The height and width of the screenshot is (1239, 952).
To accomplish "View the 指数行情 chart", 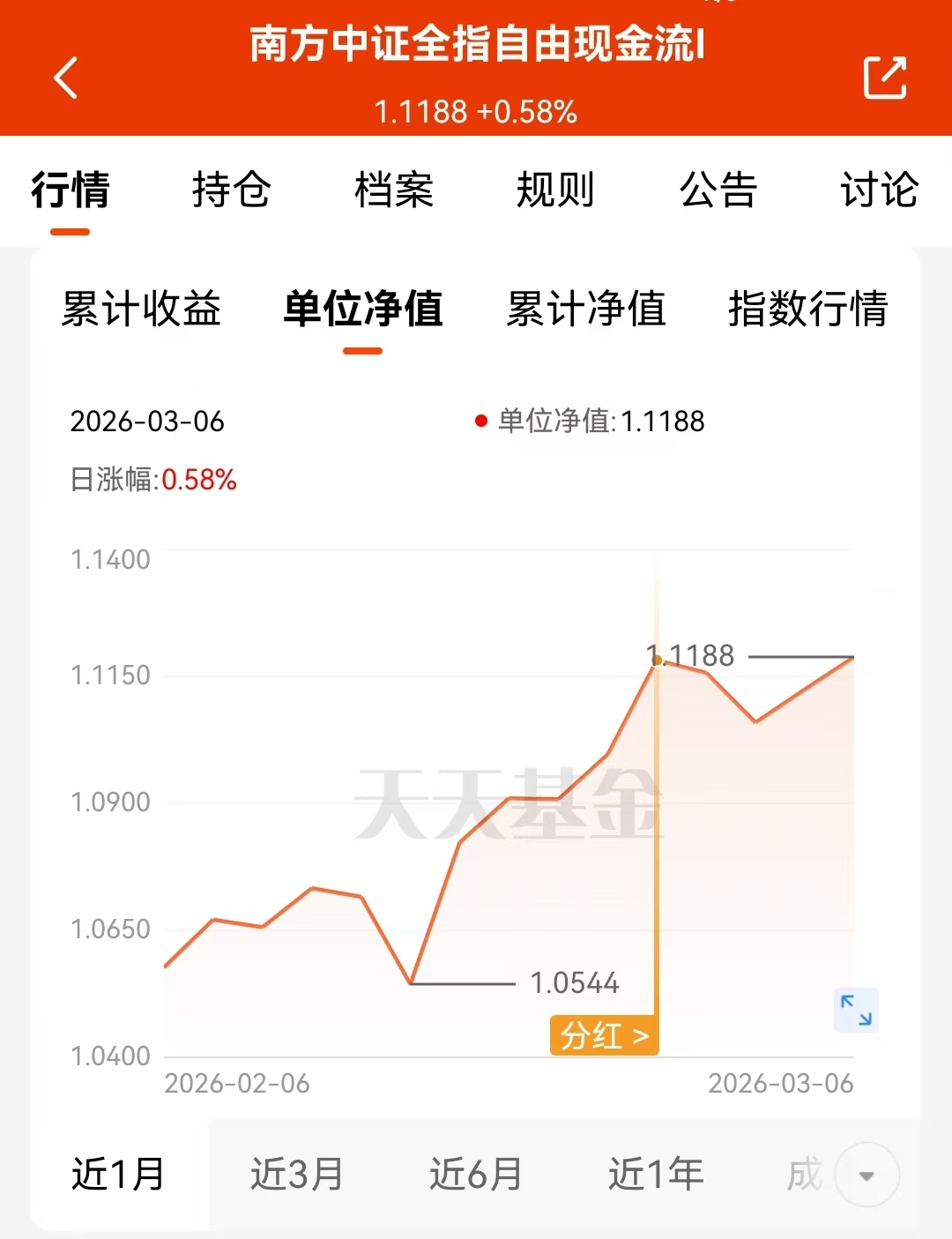I will click(808, 309).
